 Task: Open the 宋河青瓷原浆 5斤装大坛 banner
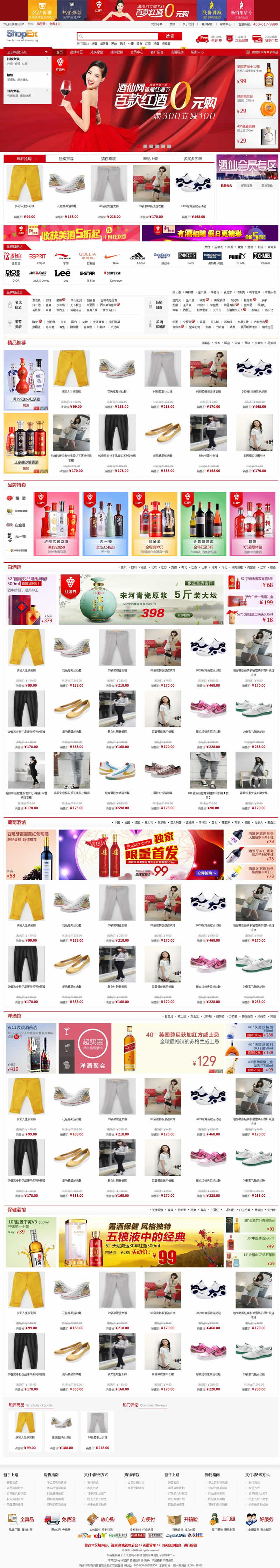(141, 599)
